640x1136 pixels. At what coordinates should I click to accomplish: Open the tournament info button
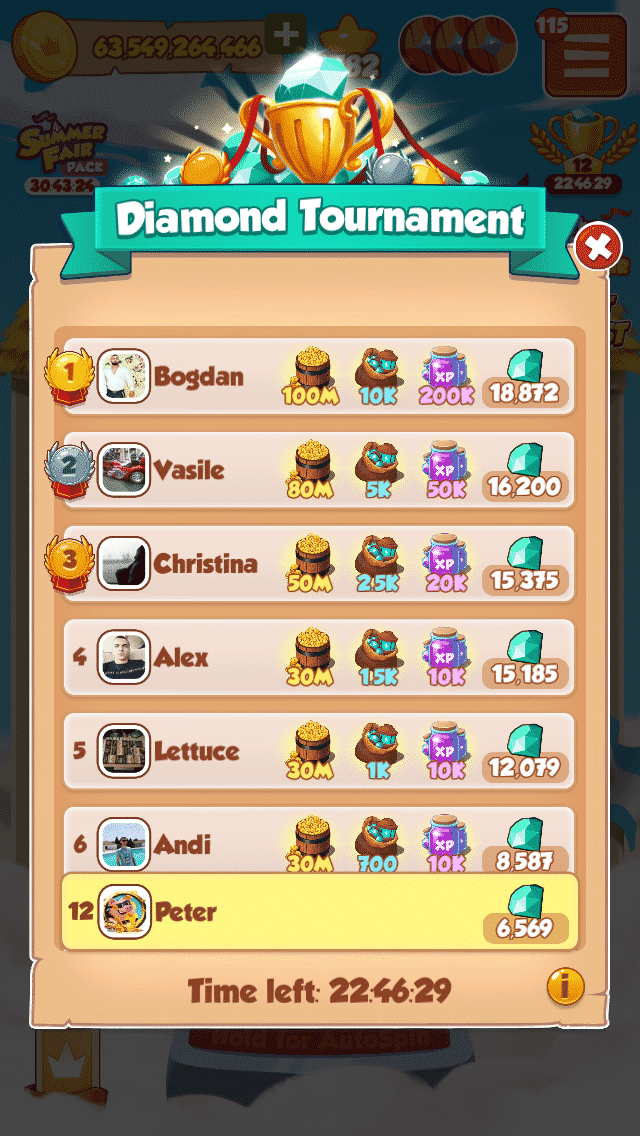pyautogui.click(x=565, y=986)
